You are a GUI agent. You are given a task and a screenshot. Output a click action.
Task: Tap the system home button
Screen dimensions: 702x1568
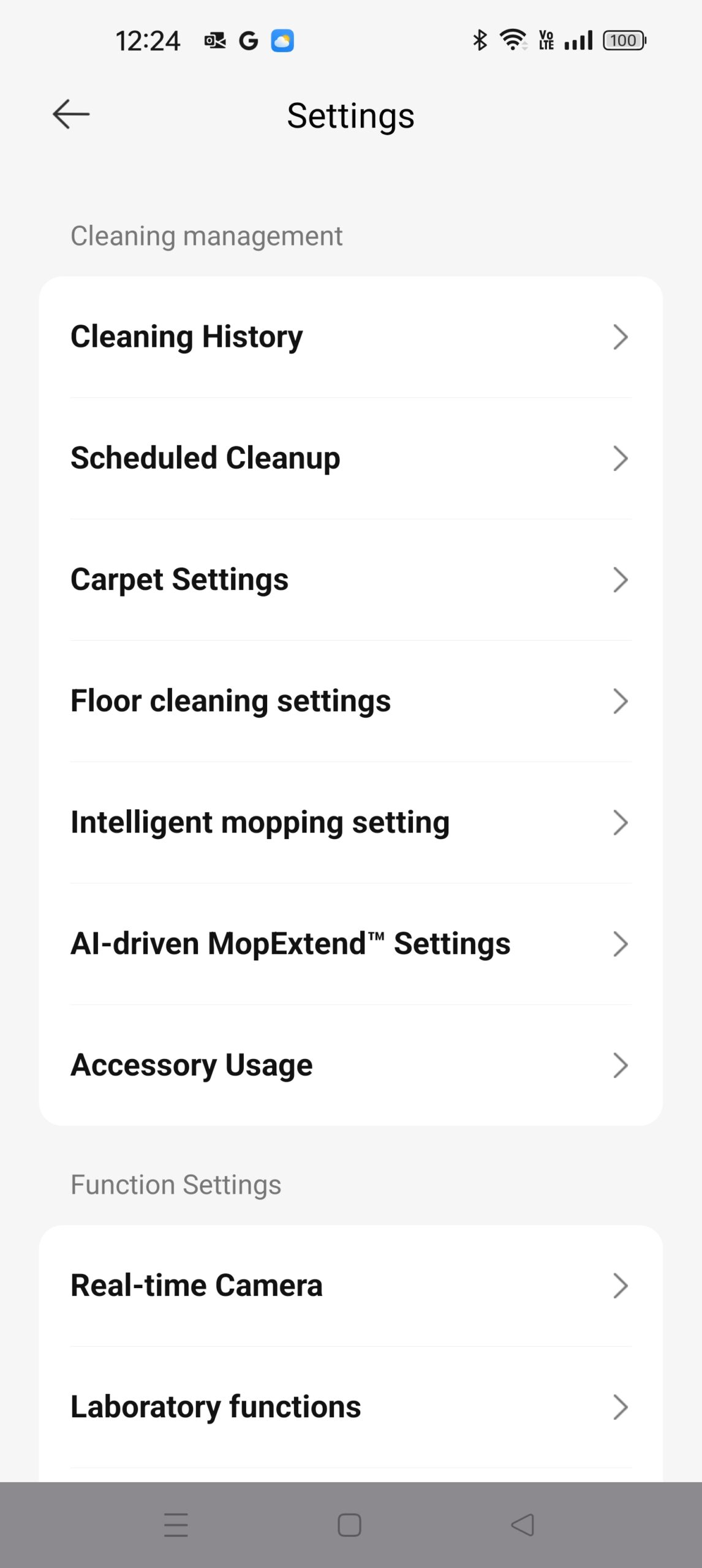349,1525
